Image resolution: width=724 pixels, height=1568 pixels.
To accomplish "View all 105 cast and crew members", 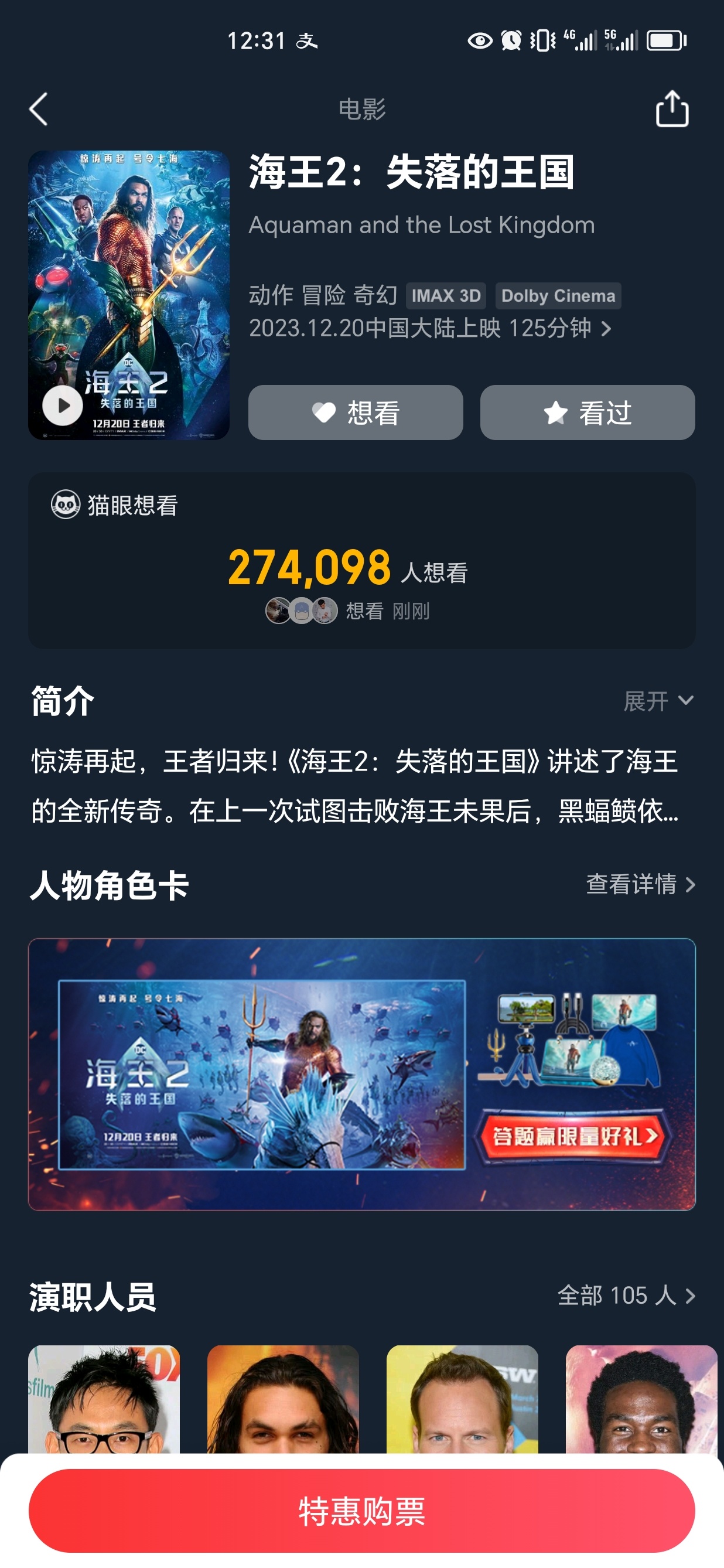I will click(626, 1296).
